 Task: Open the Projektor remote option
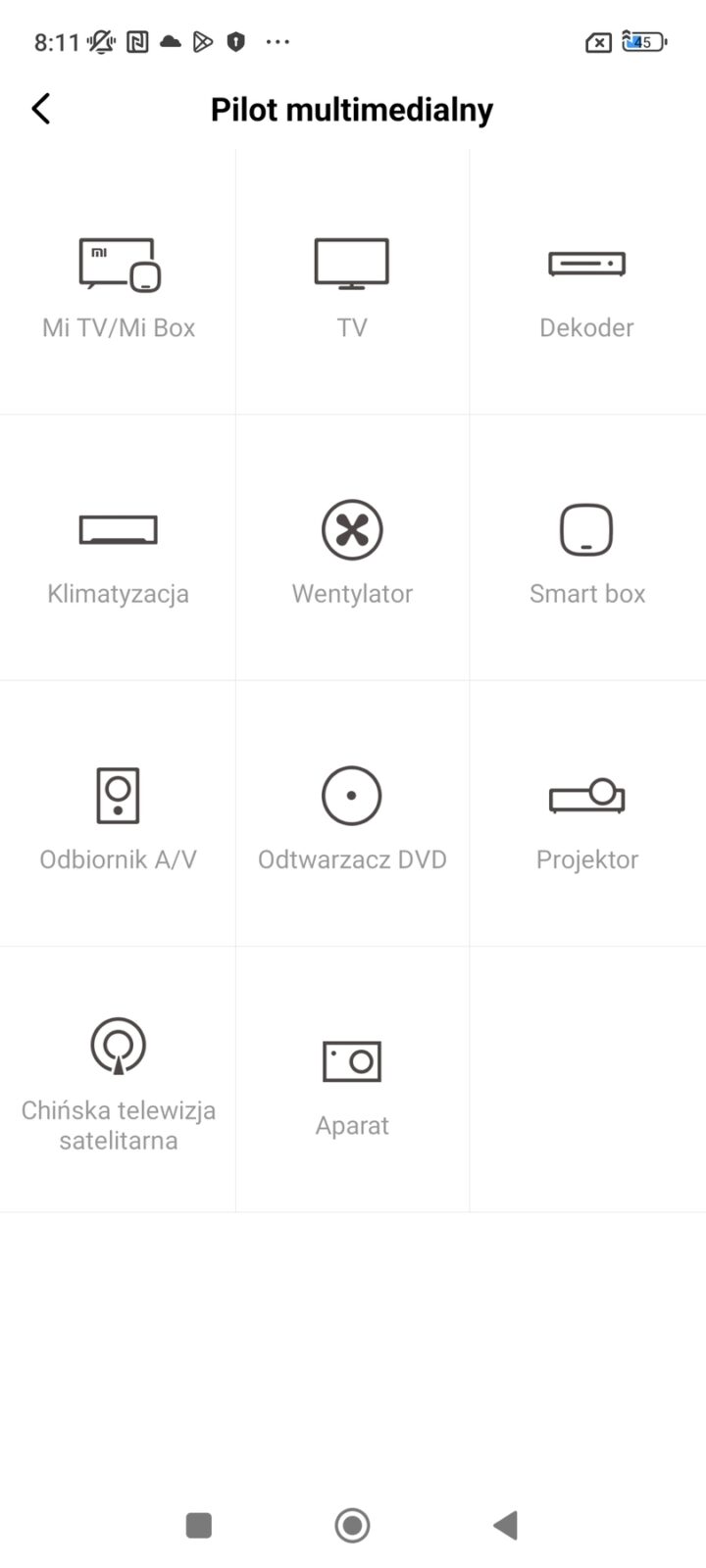pyautogui.click(x=586, y=816)
